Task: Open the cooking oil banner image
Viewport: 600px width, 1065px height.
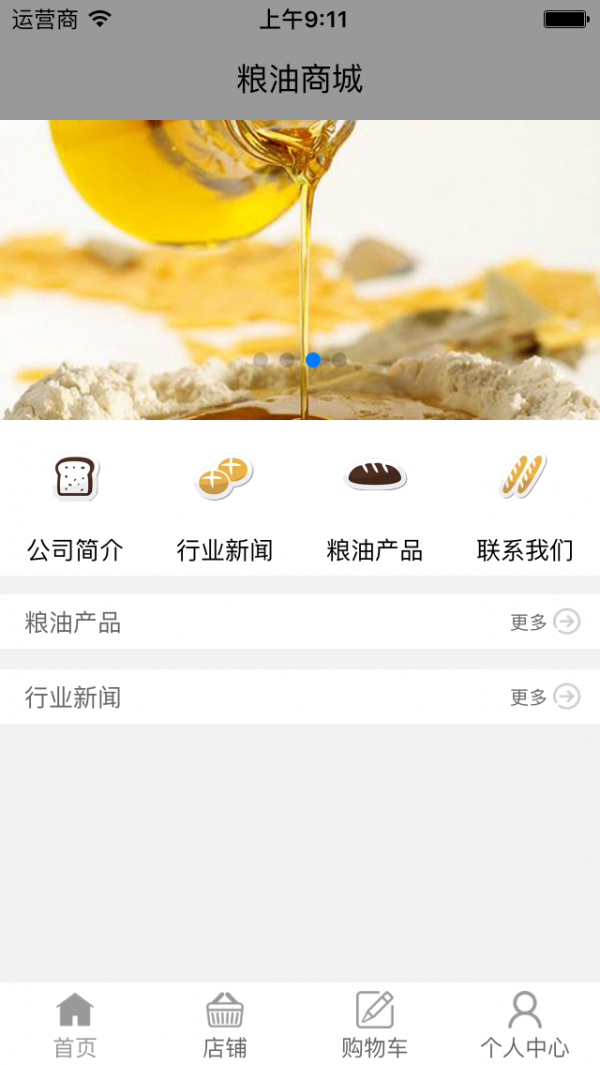Action: point(300,250)
